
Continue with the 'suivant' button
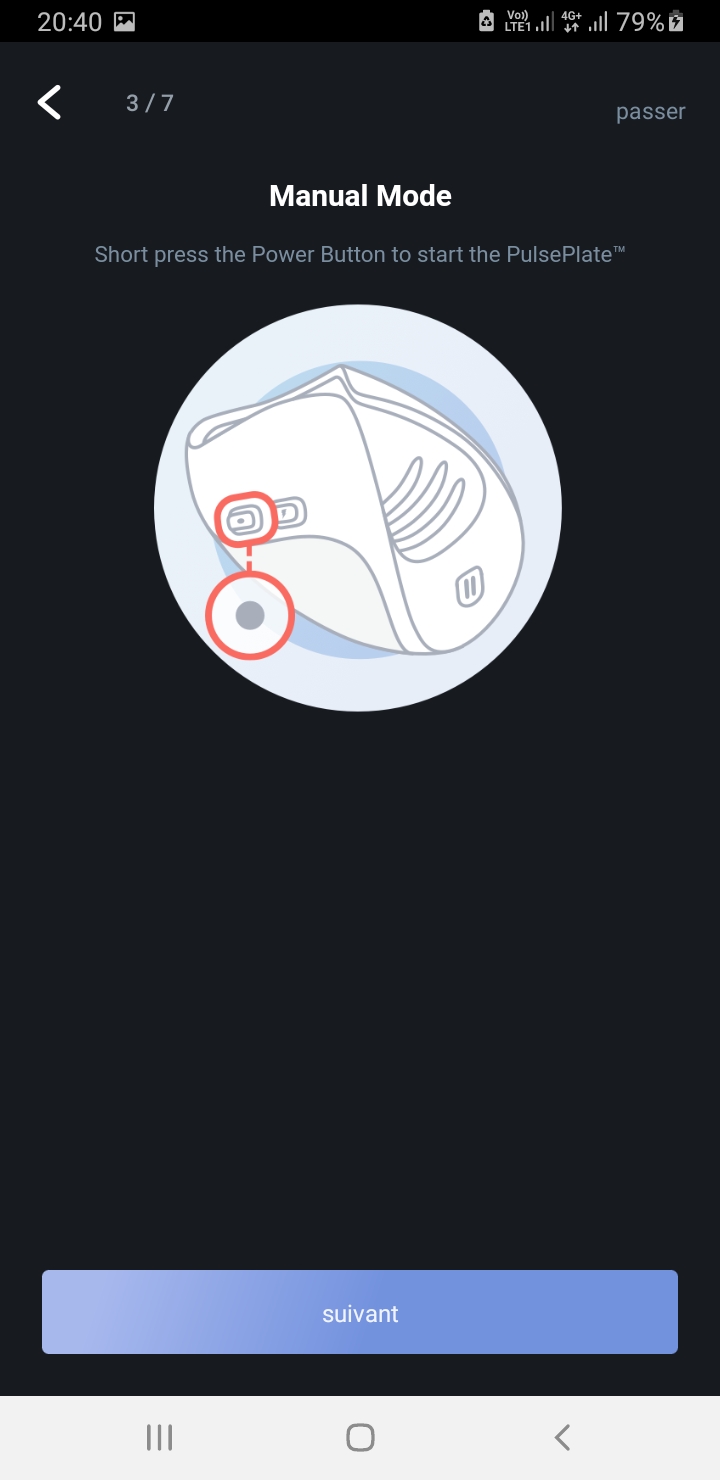pyautogui.click(x=360, y=1312)
